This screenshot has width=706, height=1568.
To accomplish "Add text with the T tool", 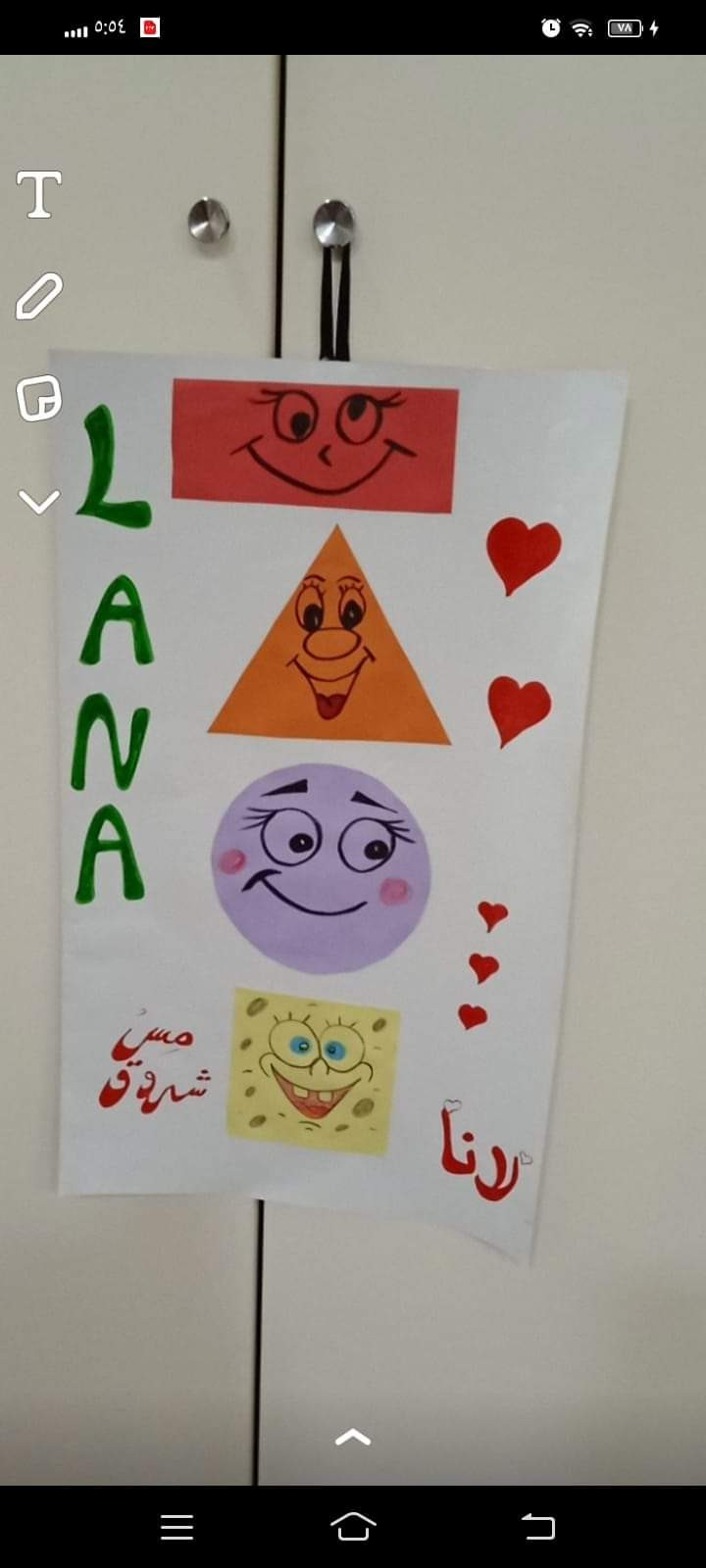I will 39,194.
